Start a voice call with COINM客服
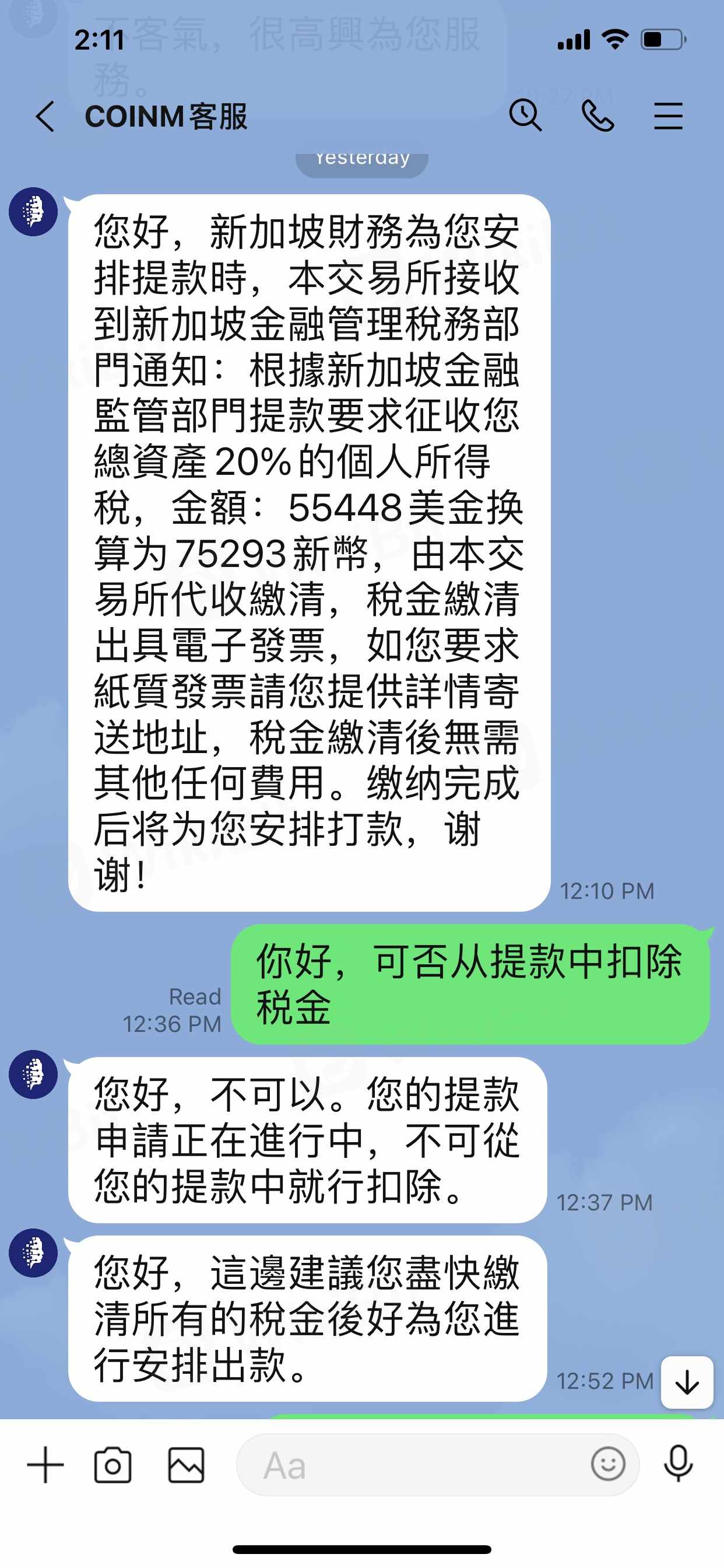724x1568 pixels. point(598,116)
